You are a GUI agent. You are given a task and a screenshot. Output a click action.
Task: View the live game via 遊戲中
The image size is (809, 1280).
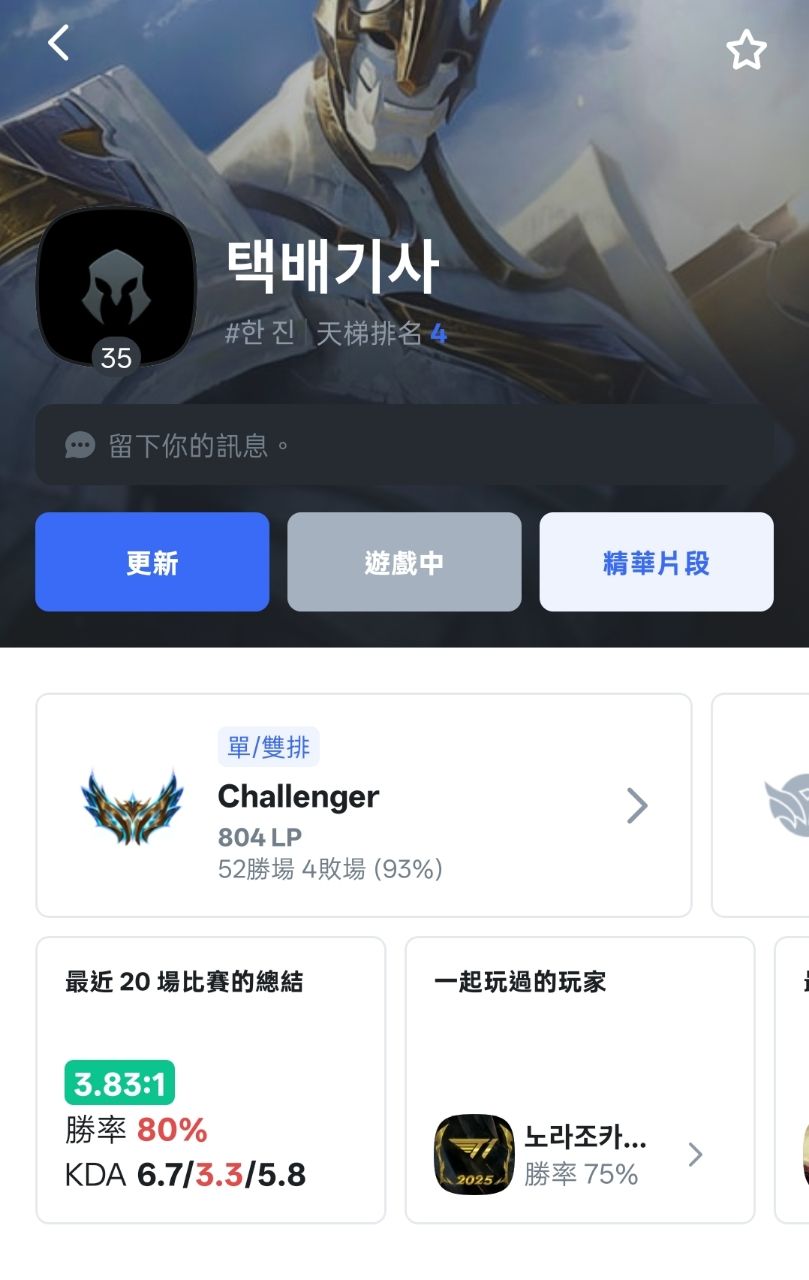(x=404, y=562)
